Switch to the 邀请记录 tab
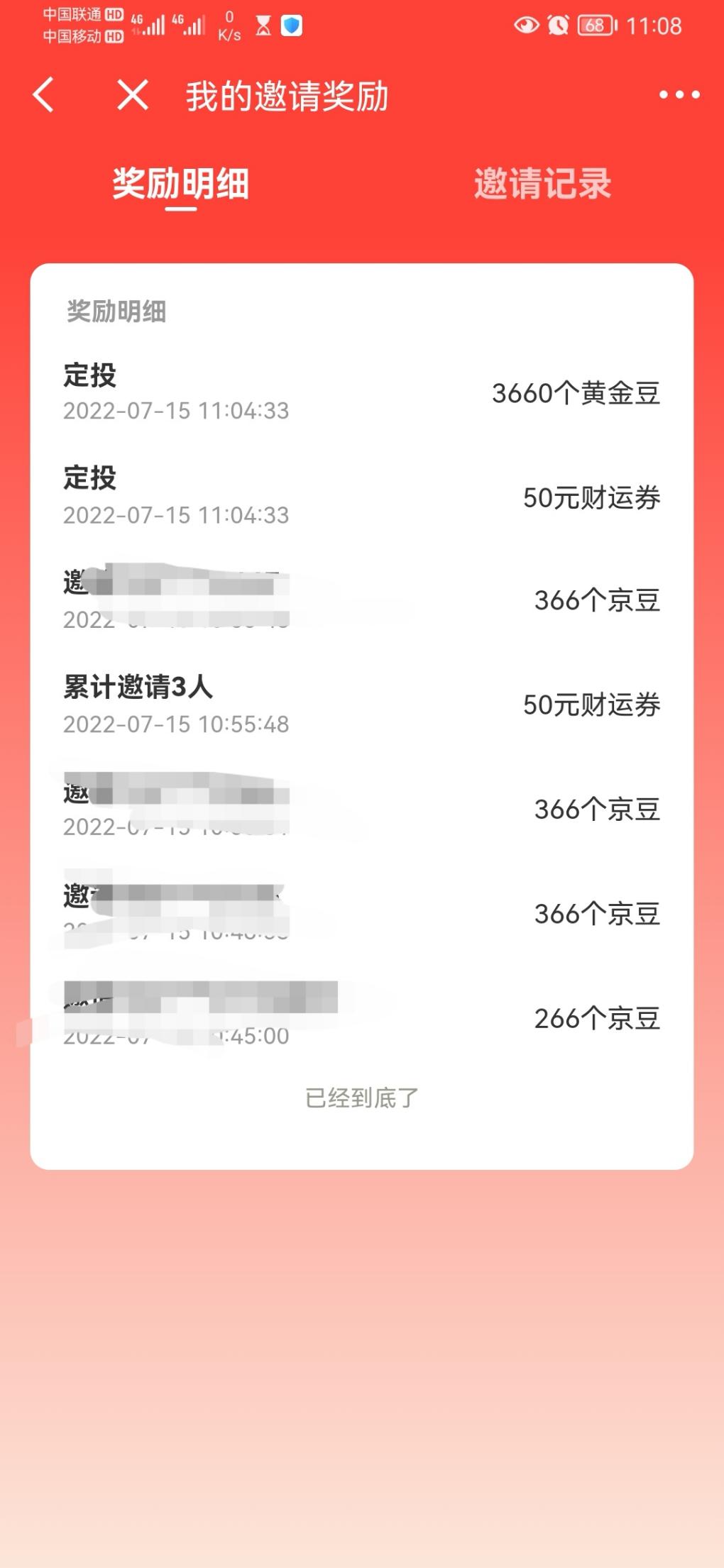The width and height of the screenshot is (724, 1568). point(543,184)
